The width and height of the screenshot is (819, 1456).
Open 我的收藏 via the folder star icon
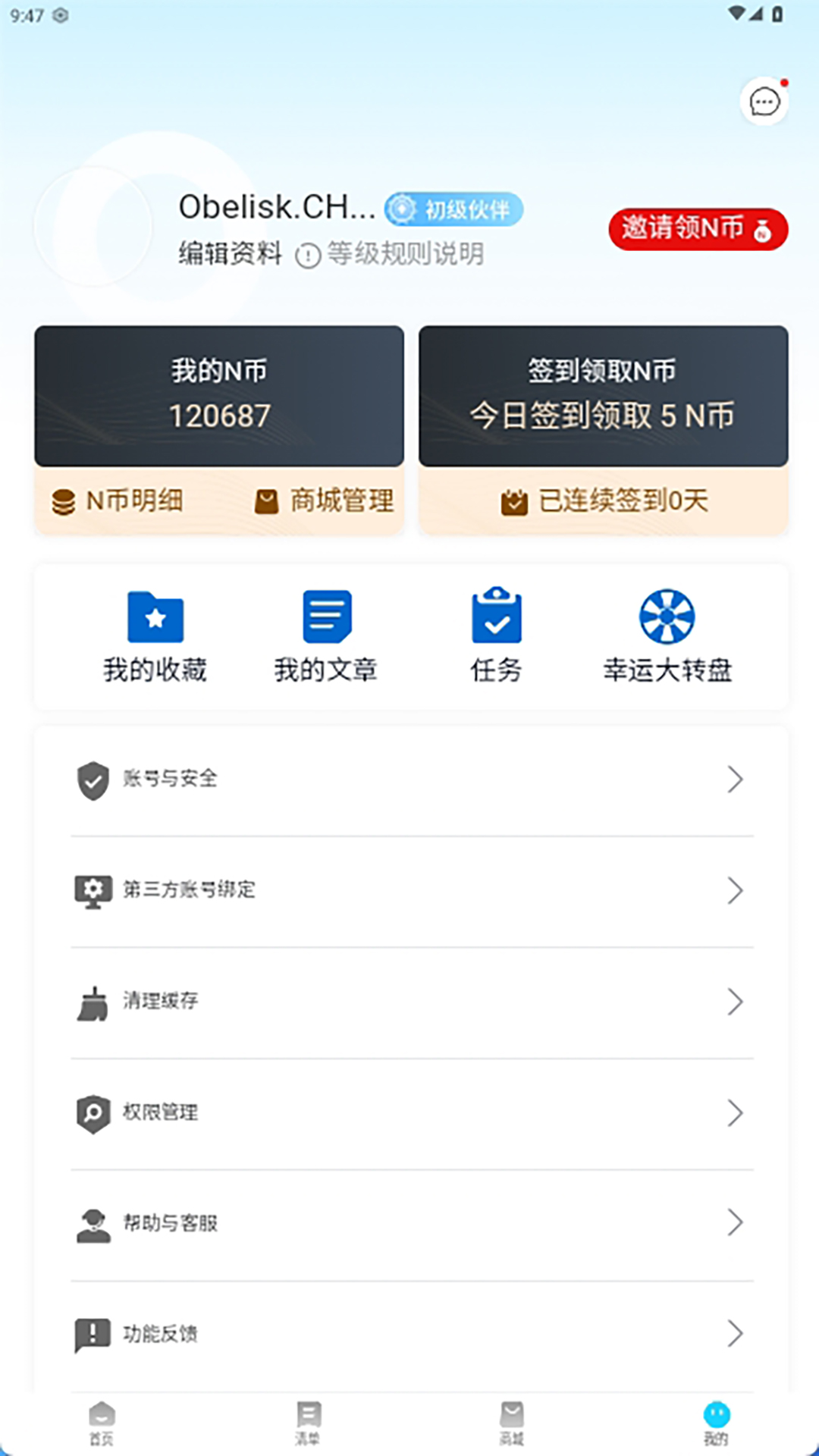(155, 617)
